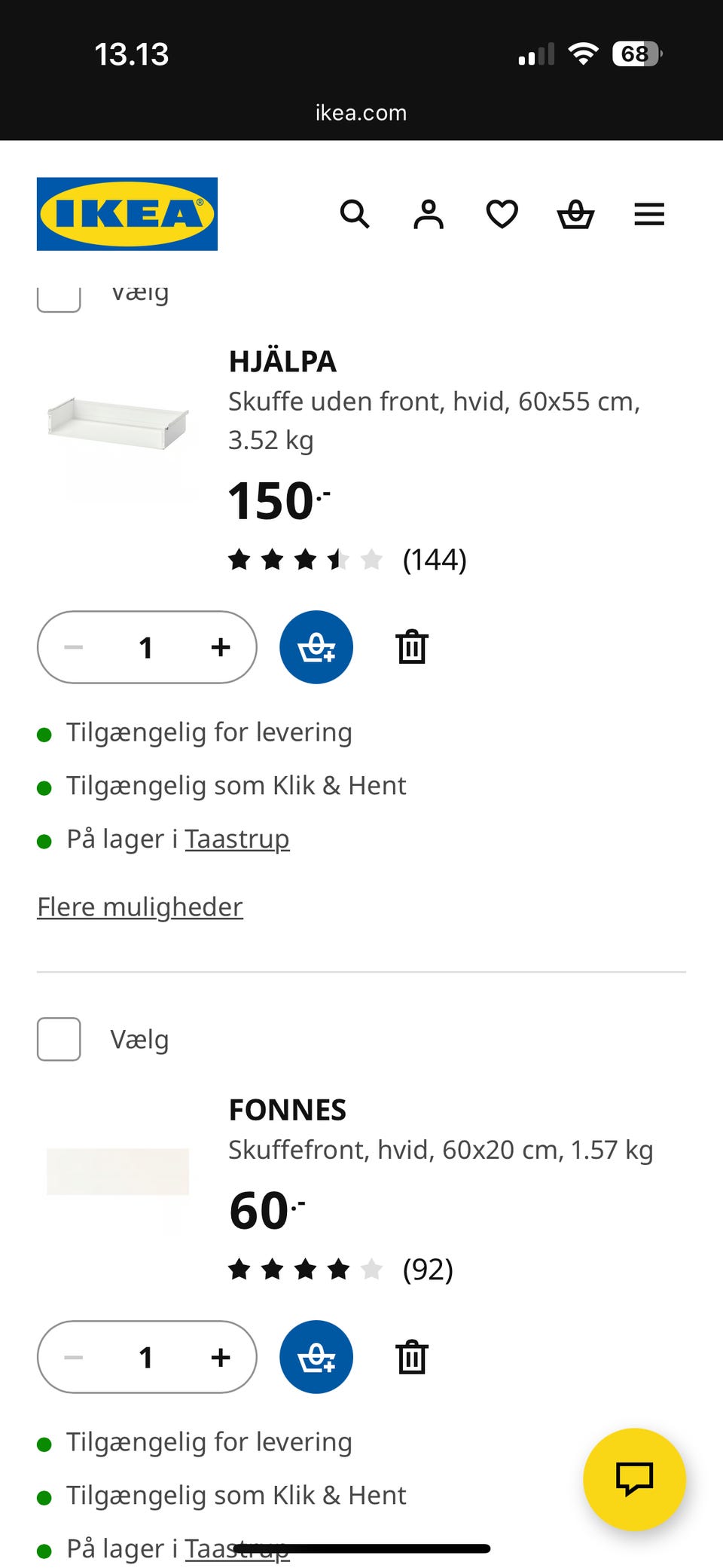The width and height of the screenshot is (723, 1568).
Task: Decrease FONNES quantity with minus
Action: (74, 1358)
